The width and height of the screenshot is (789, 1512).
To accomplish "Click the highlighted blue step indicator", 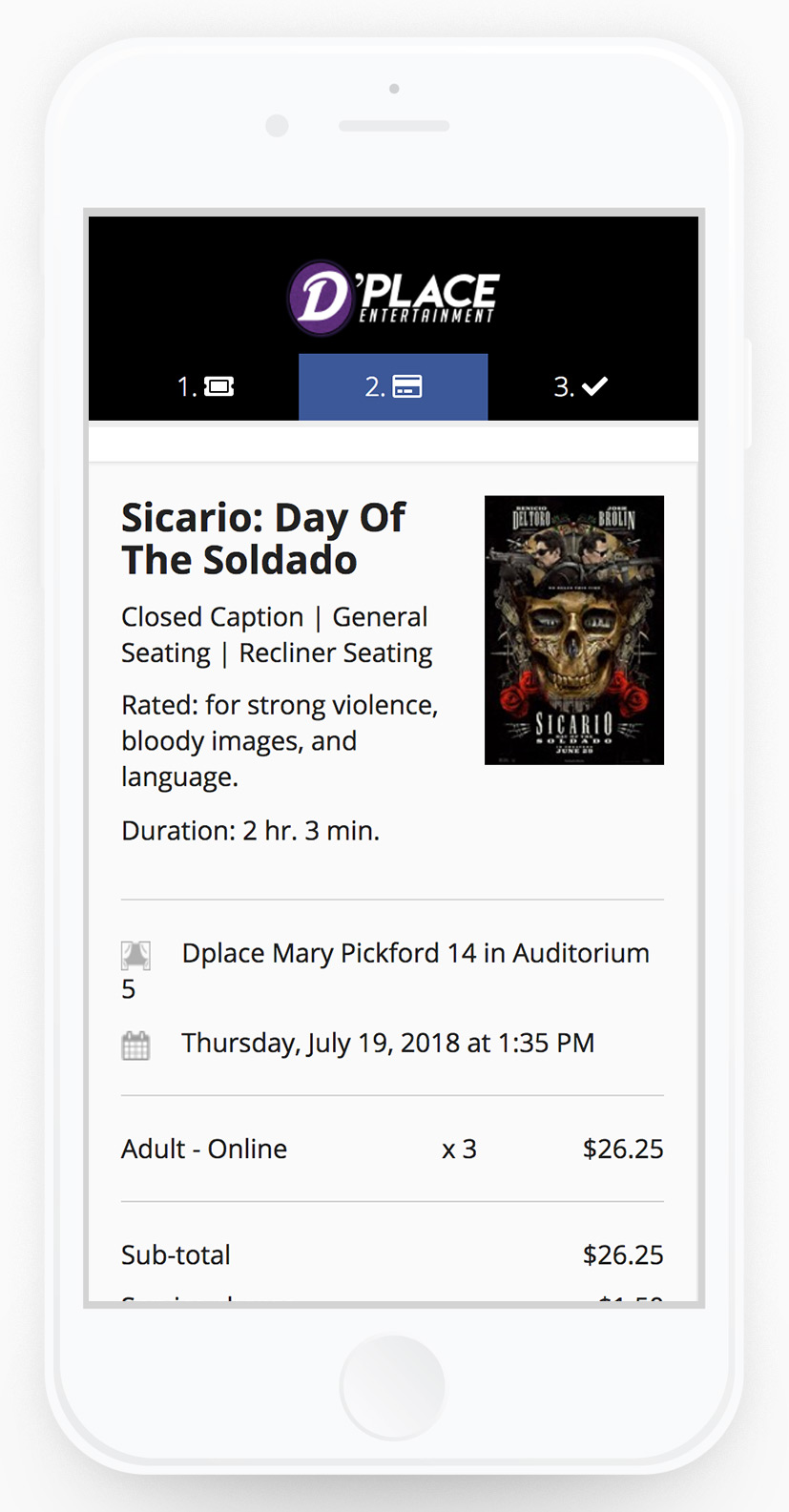I will tap(392, 386).
